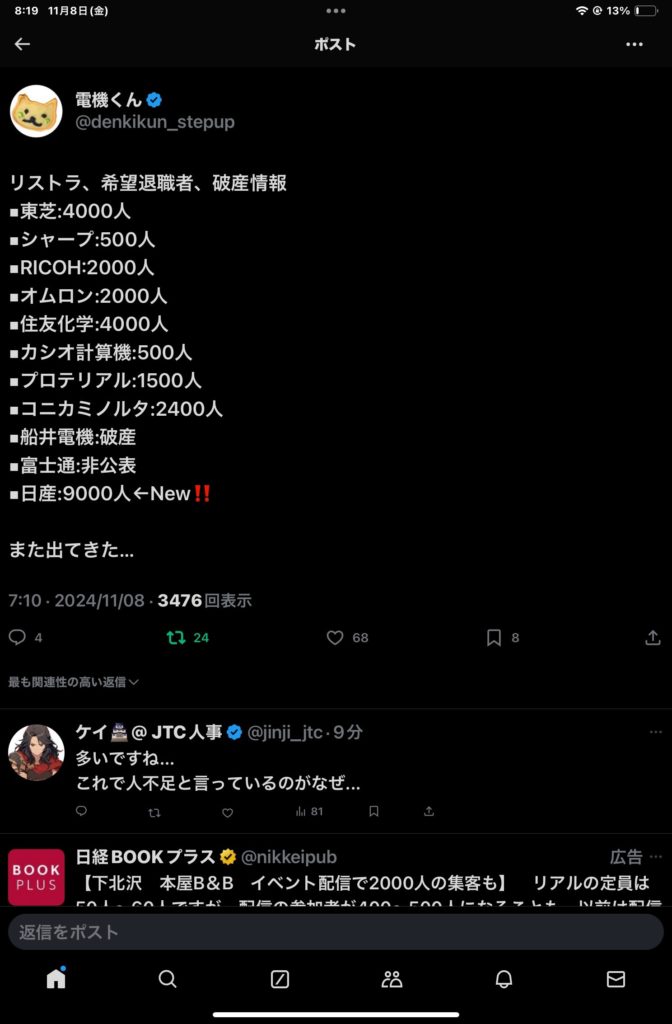
Task: Open the Messages envelope tab
Action: coord(616,979)
